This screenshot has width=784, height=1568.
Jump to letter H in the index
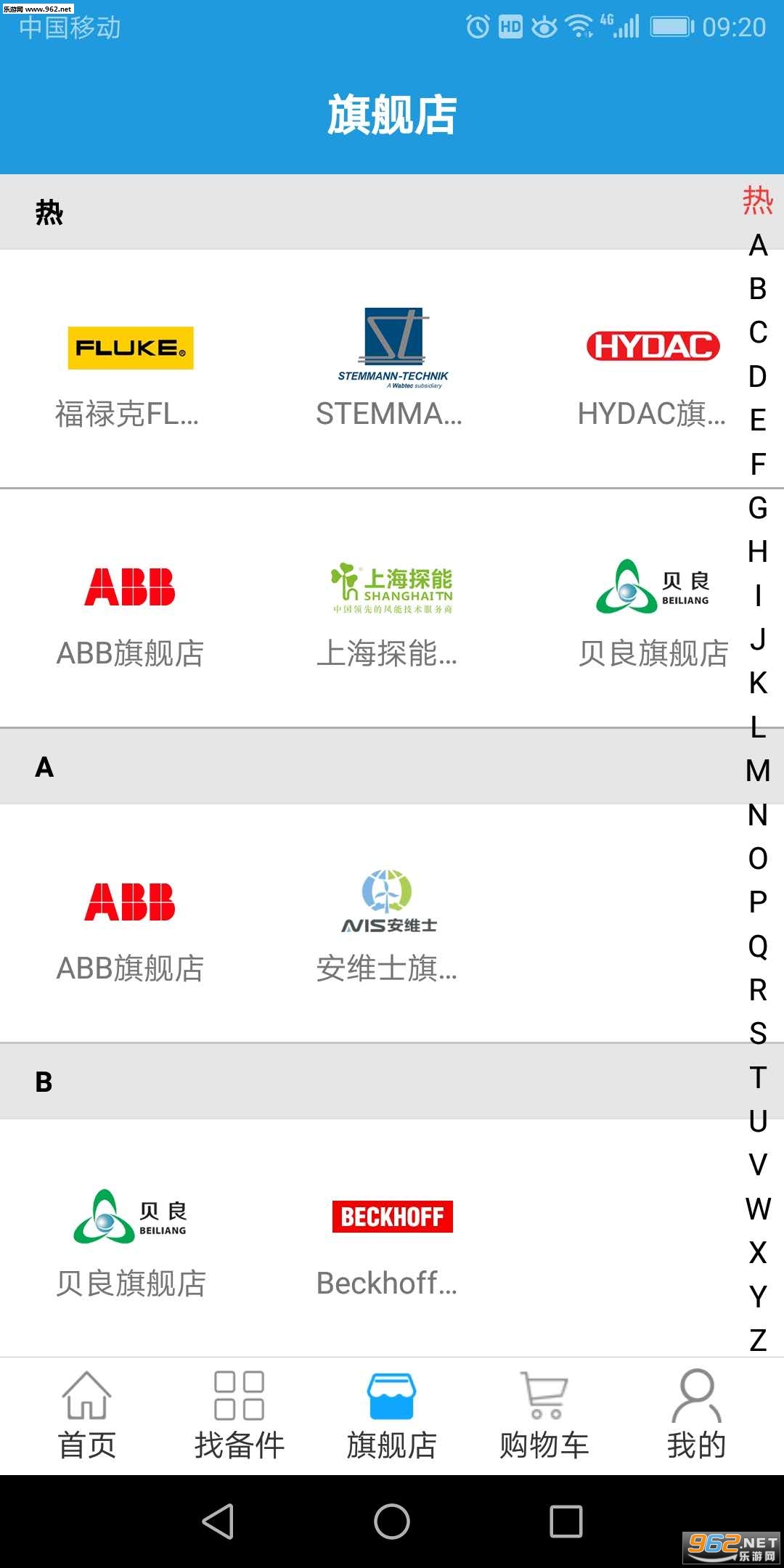tap(758, 552)
